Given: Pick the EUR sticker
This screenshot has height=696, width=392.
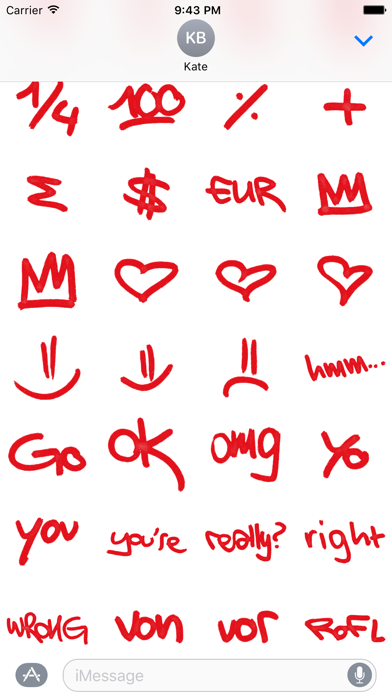Looking at the screenshot, I should (245, 194).
